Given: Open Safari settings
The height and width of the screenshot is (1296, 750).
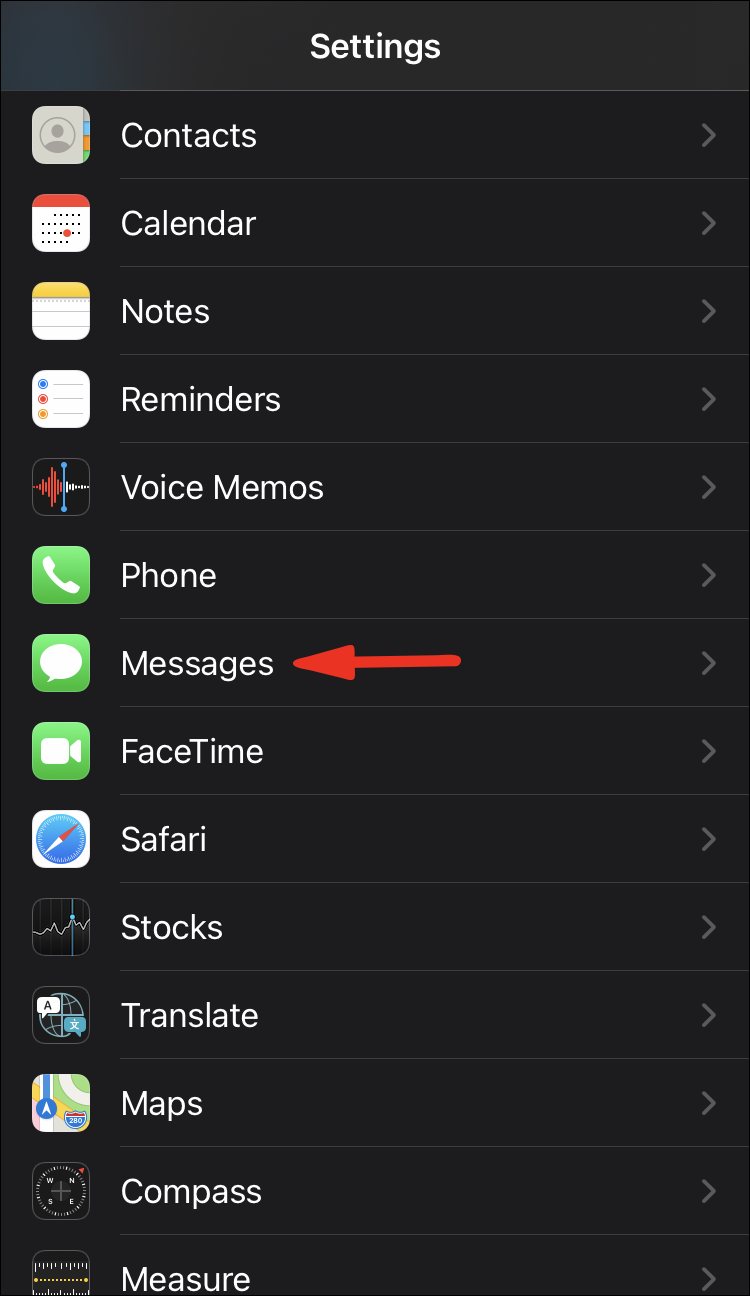Looking at the screenshot, I should pyautogui.click(x=164, y=839).
